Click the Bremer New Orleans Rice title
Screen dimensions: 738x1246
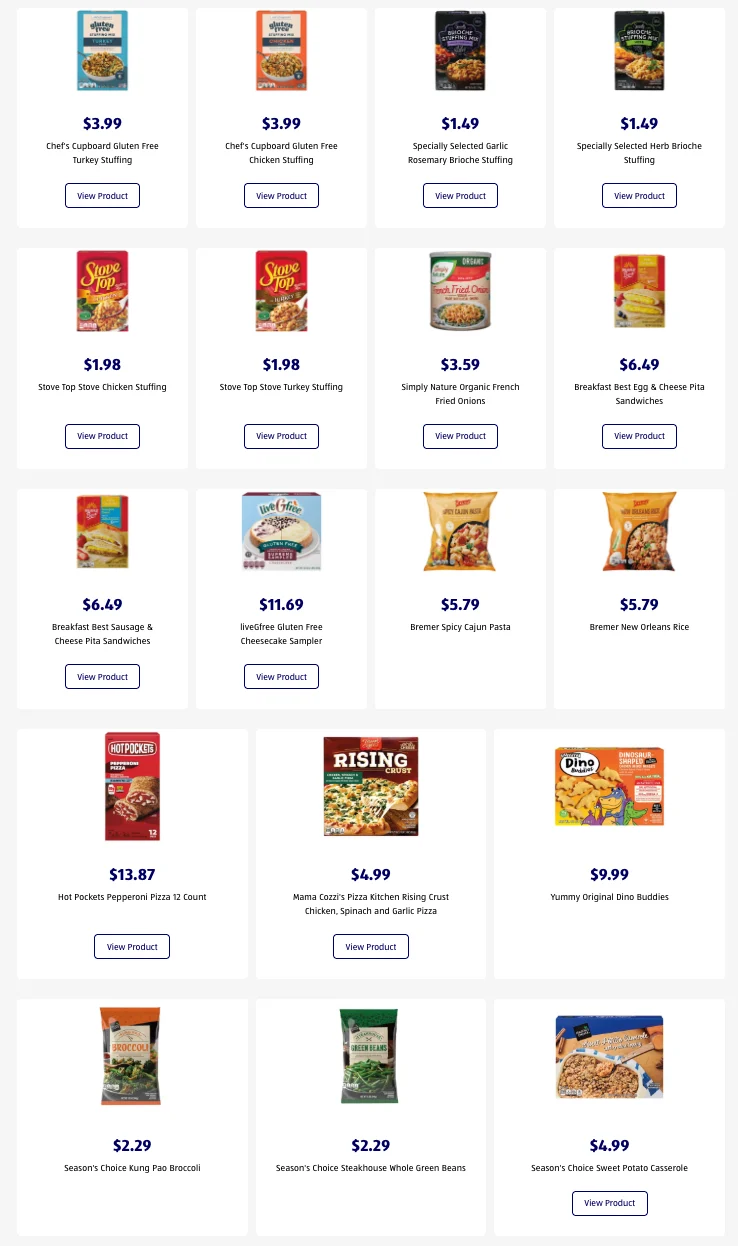click(x=639, y=627)
